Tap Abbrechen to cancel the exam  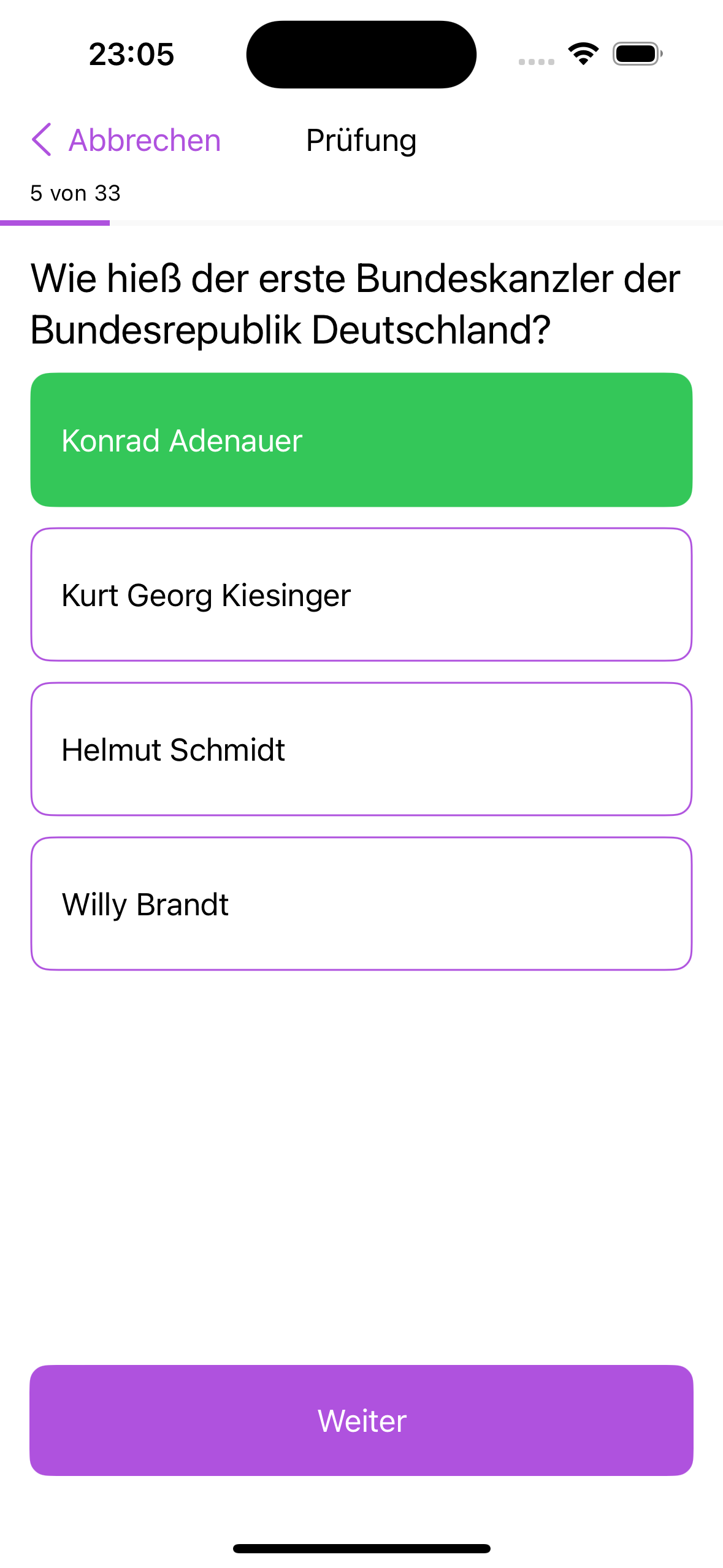click(x=127, y=140)
